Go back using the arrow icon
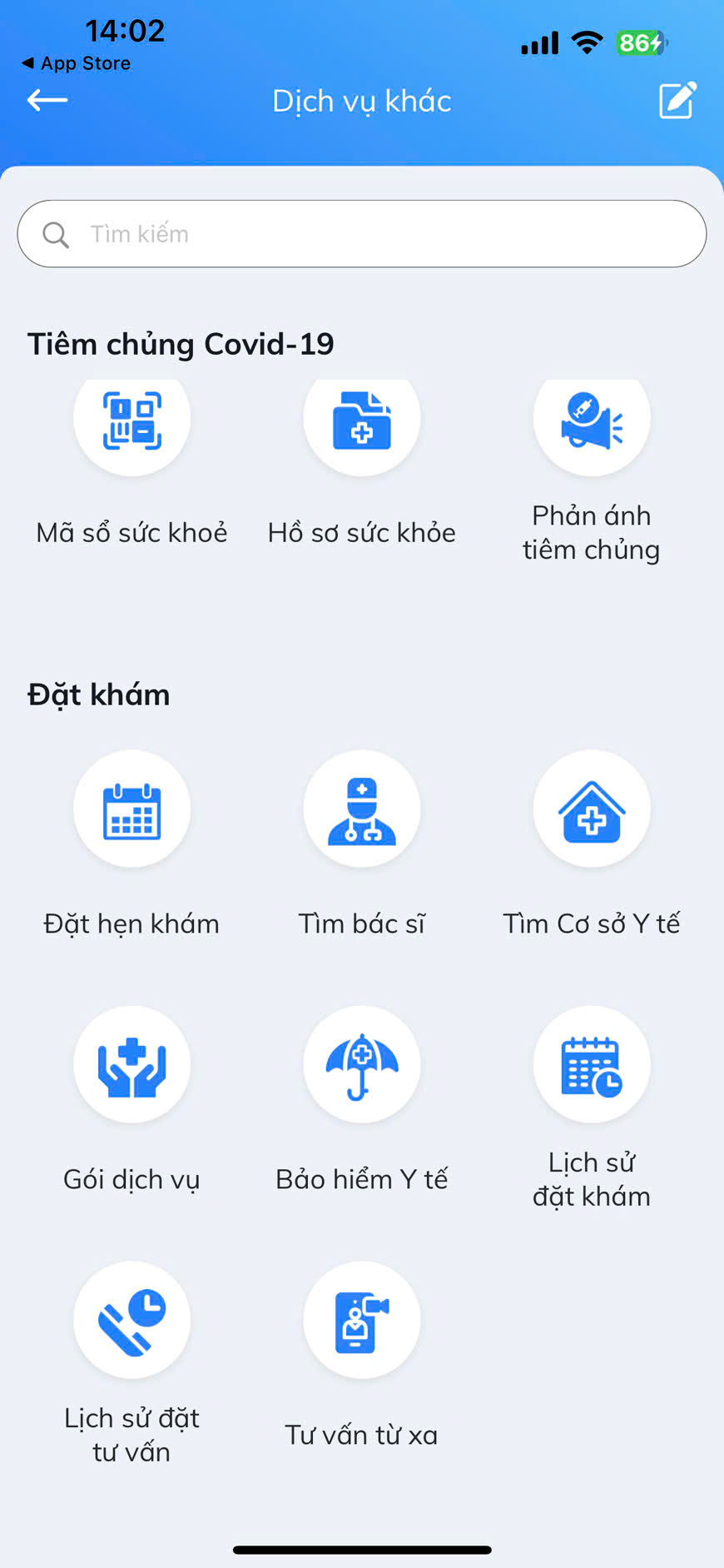The width and height of the screenshot is (724, 1568). point(47,101)
